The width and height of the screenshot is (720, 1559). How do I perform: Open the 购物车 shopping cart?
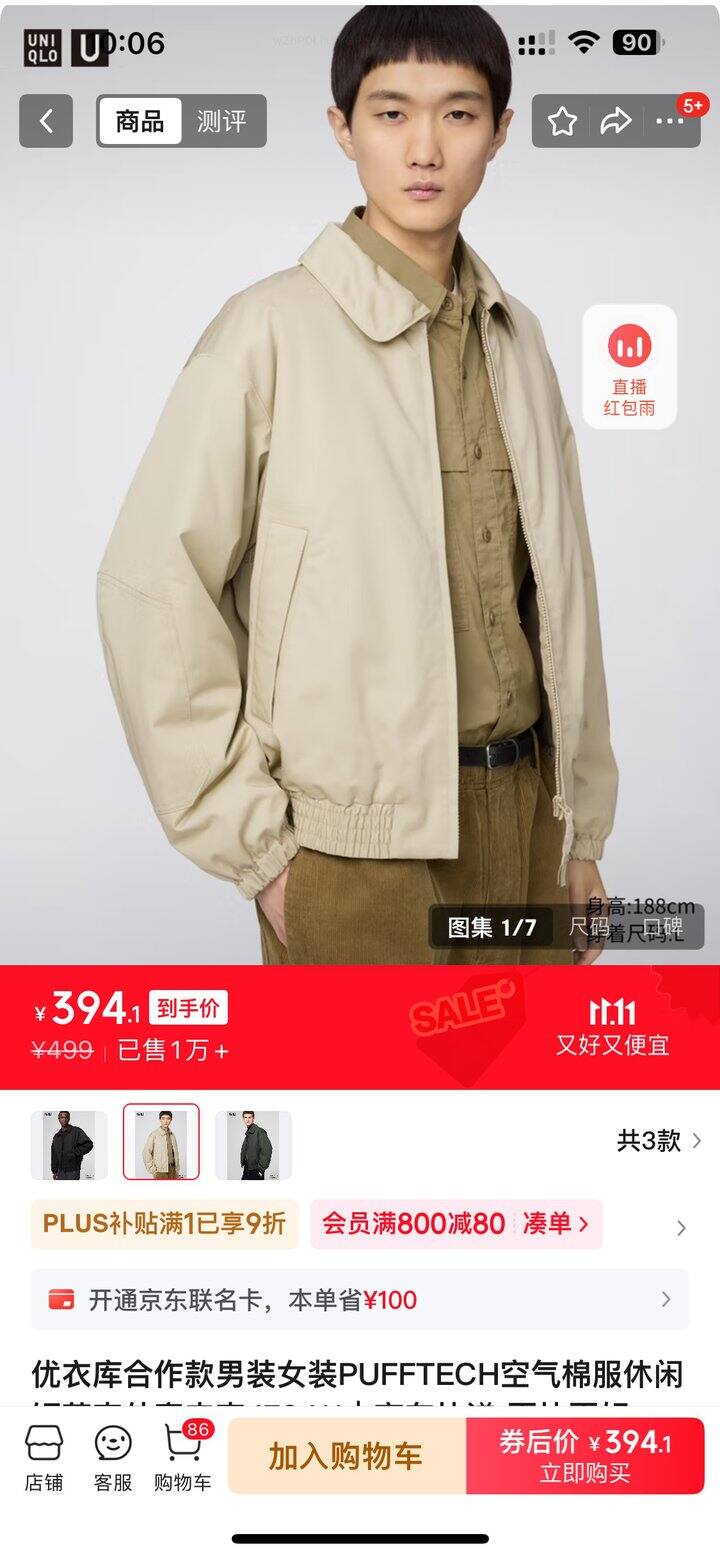pyautogui.click(x=182, y=1457)
